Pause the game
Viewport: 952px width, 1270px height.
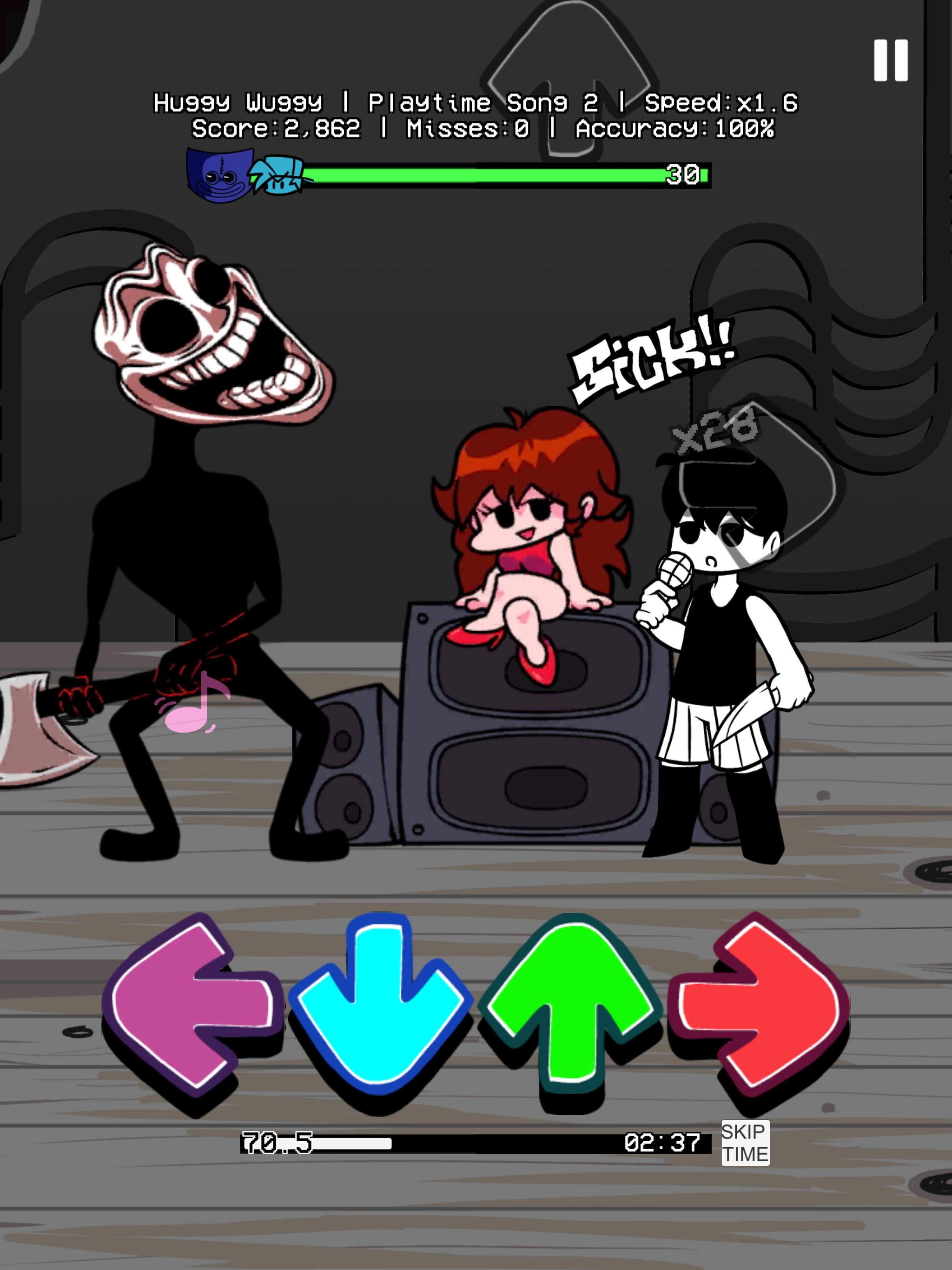[891, 60]
